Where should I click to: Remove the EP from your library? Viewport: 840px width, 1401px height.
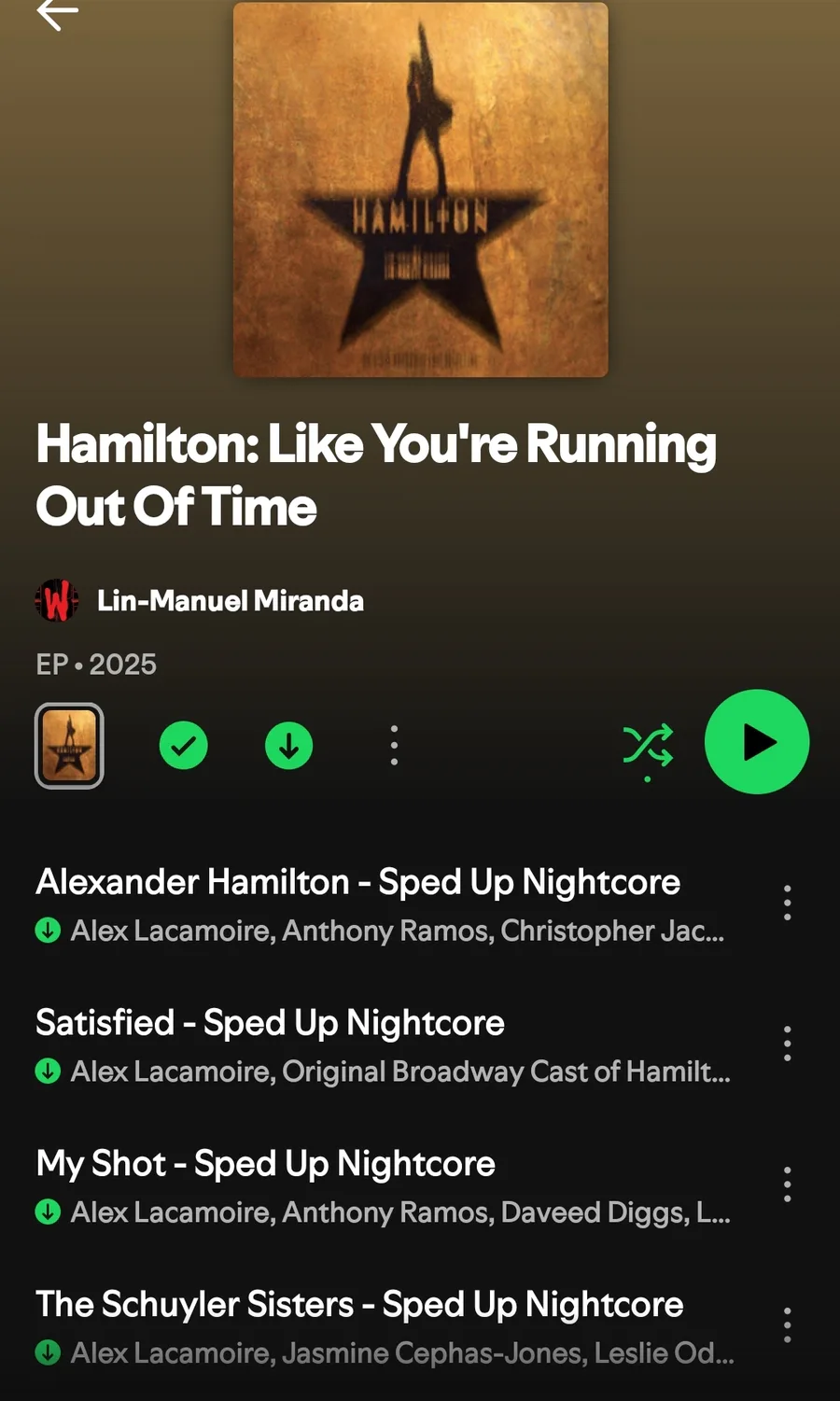pyautogui.click(x=183, y=746)
